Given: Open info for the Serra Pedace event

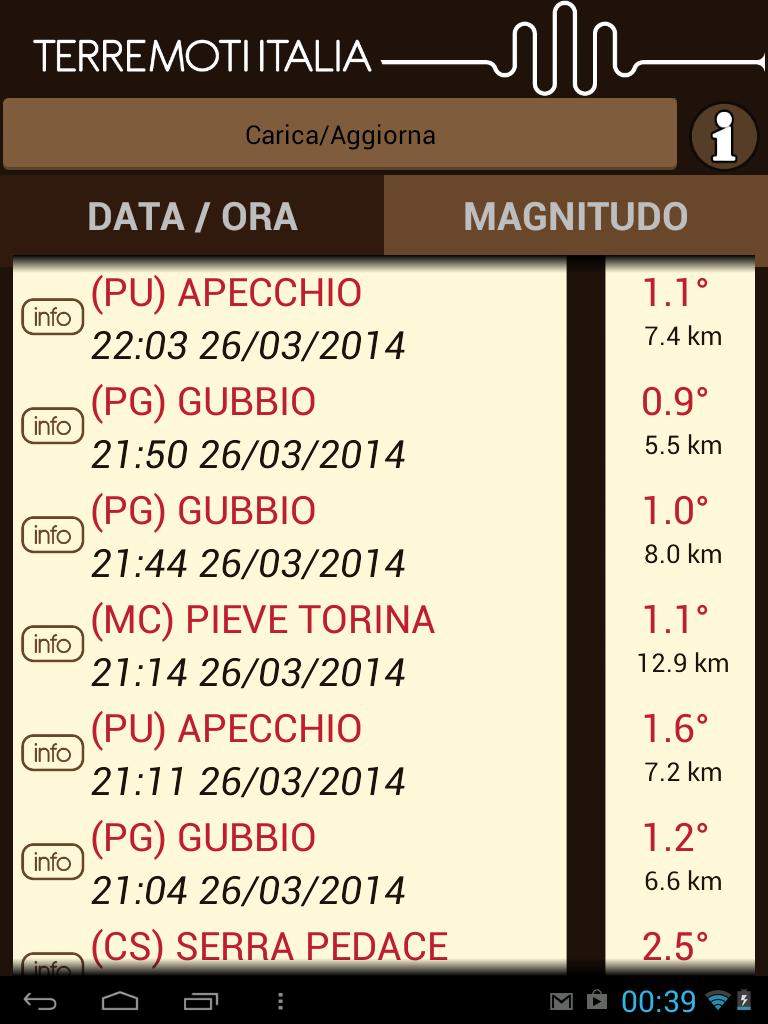Looking at the screenshot, I should (x=52, y=965).
